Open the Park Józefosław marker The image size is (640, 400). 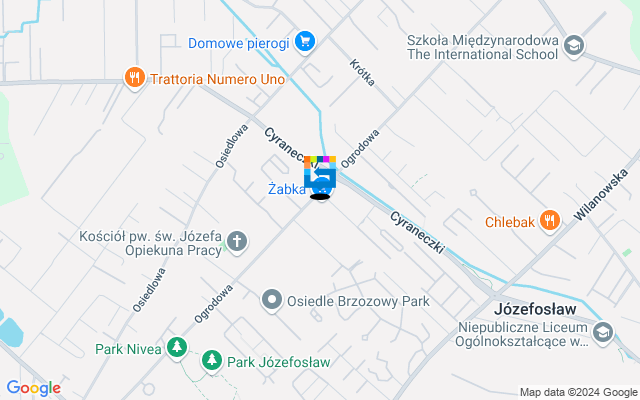(x=211, y=360)
